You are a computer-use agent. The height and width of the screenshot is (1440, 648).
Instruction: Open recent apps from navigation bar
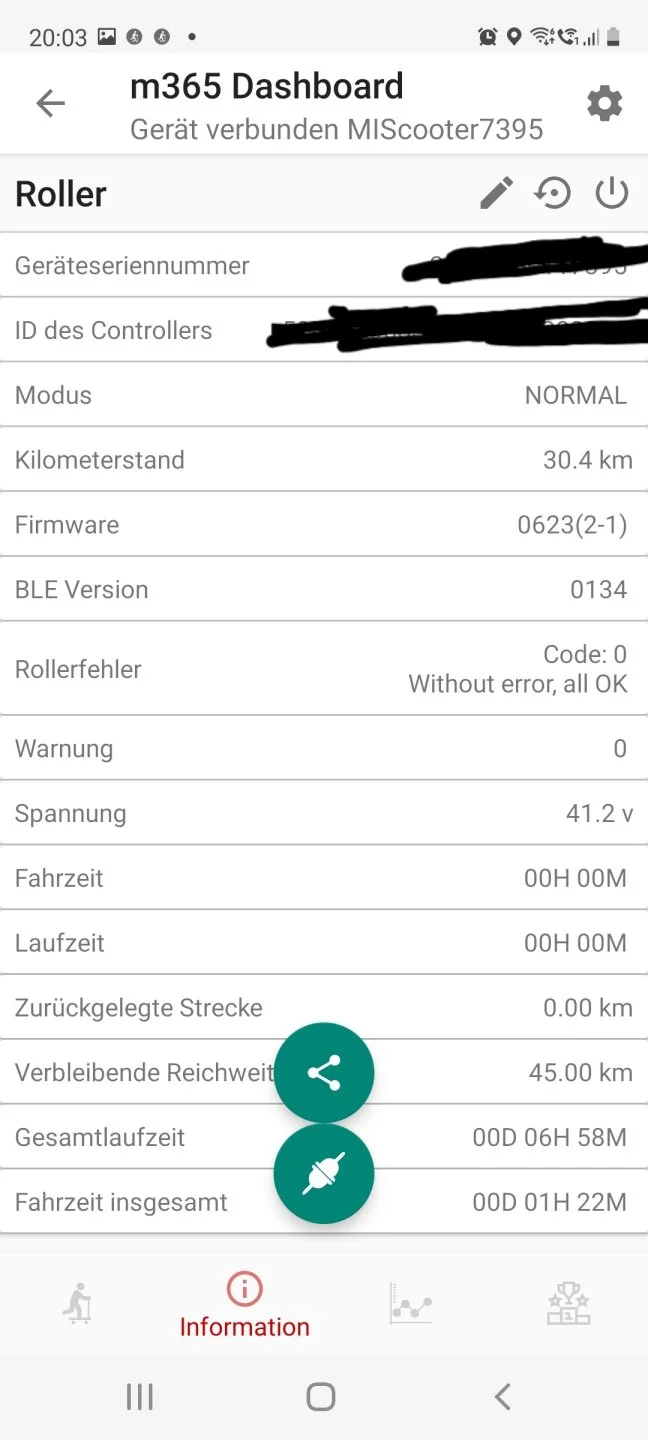(139, 1397)
